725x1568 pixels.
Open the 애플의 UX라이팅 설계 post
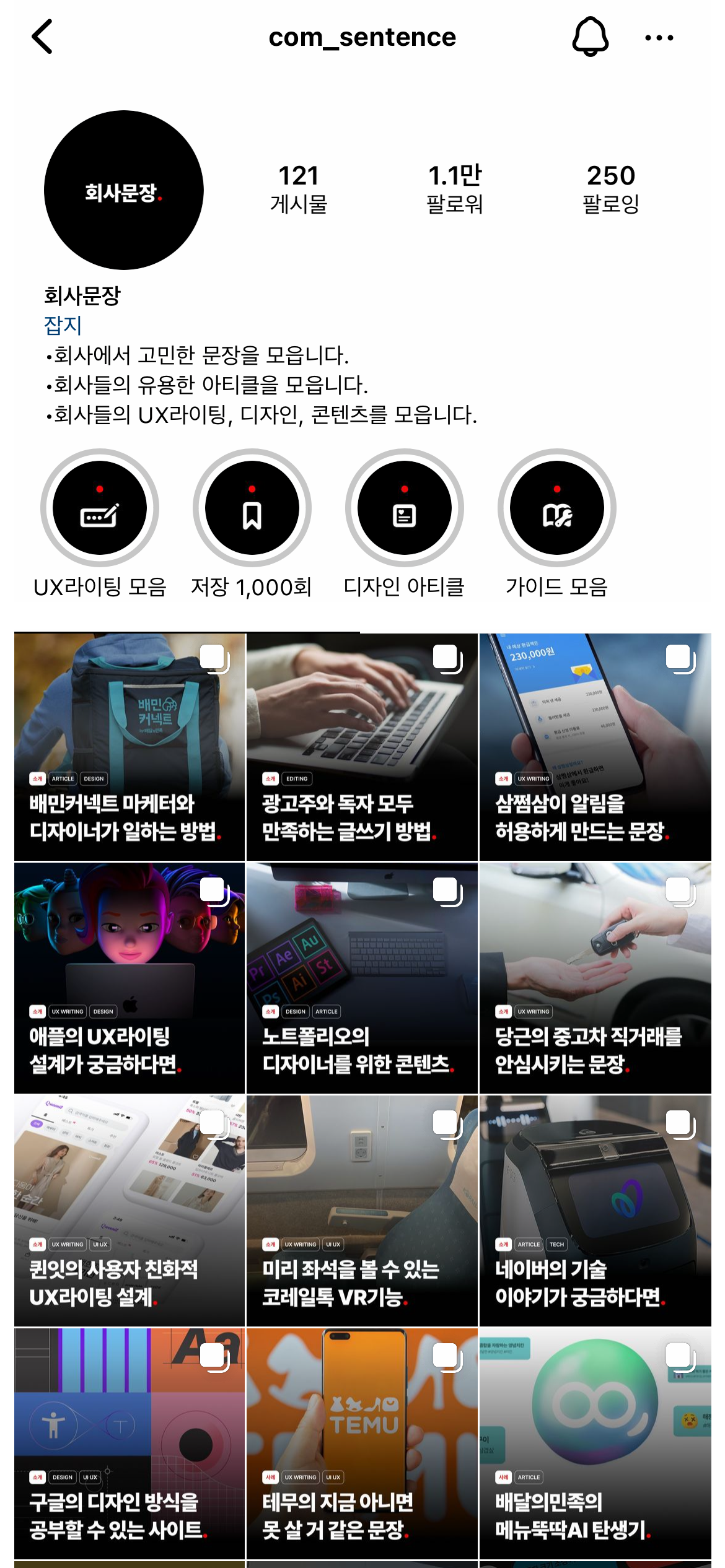130,978
